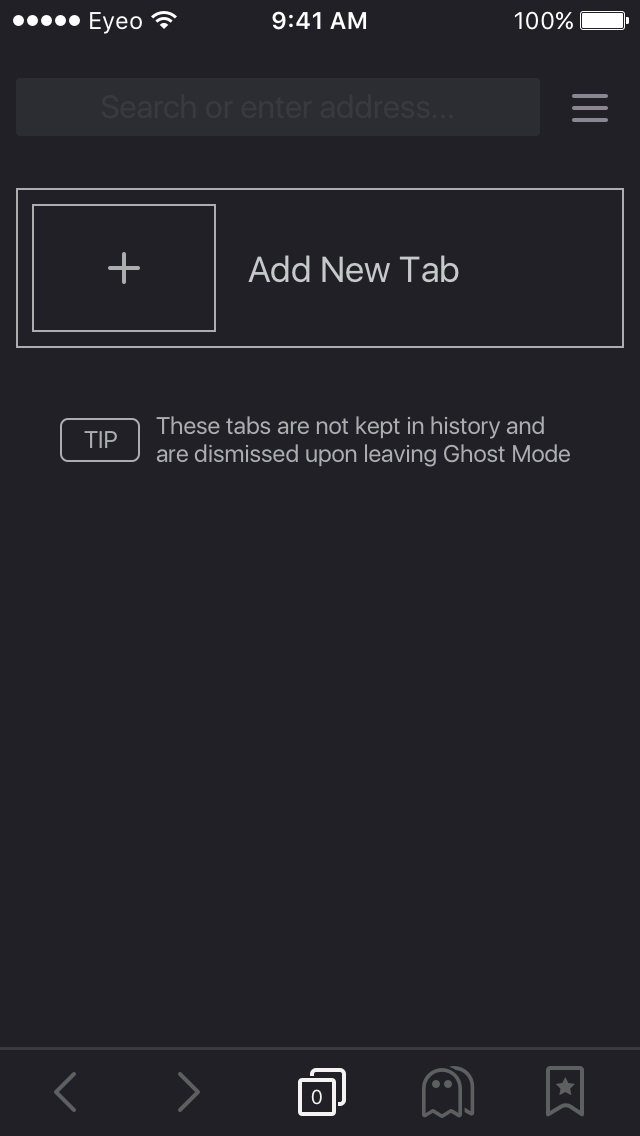Screen dimensions: 640x1136
Task: Go forward with the right arrow
Action: (188, 1092)
